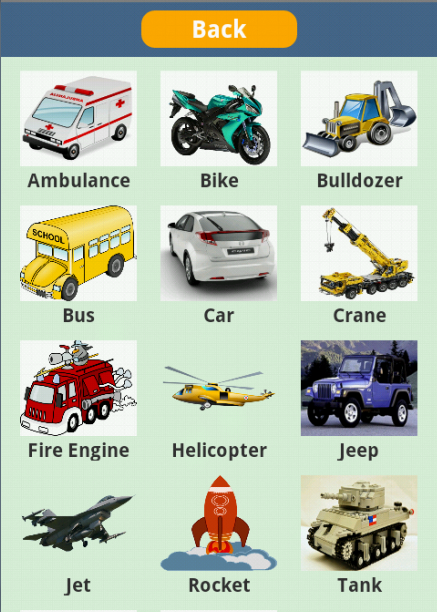Image resolution: width=437 pixels, height=612 pixels.
Task: Select the white Car picture
Action: point(219,253)
